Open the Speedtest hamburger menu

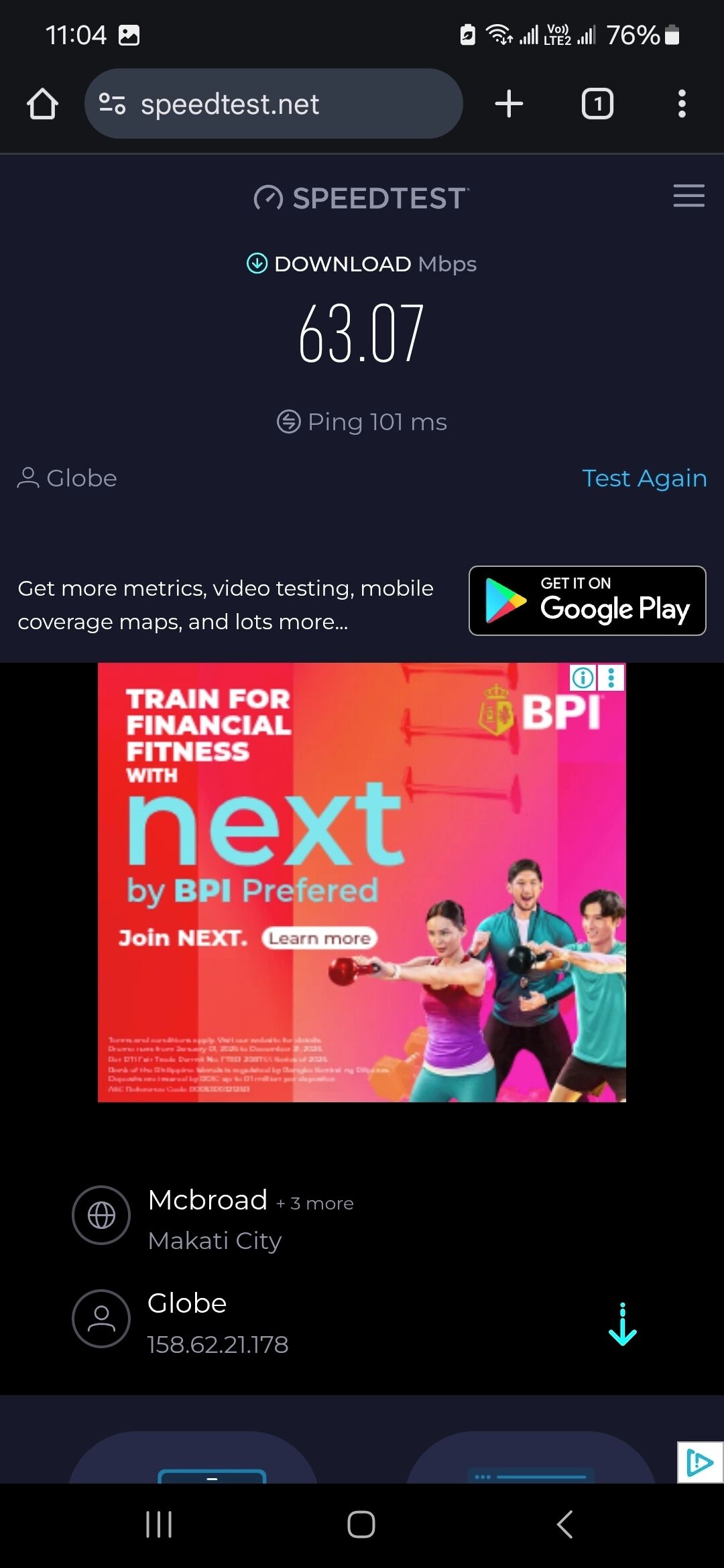(688, 196)
